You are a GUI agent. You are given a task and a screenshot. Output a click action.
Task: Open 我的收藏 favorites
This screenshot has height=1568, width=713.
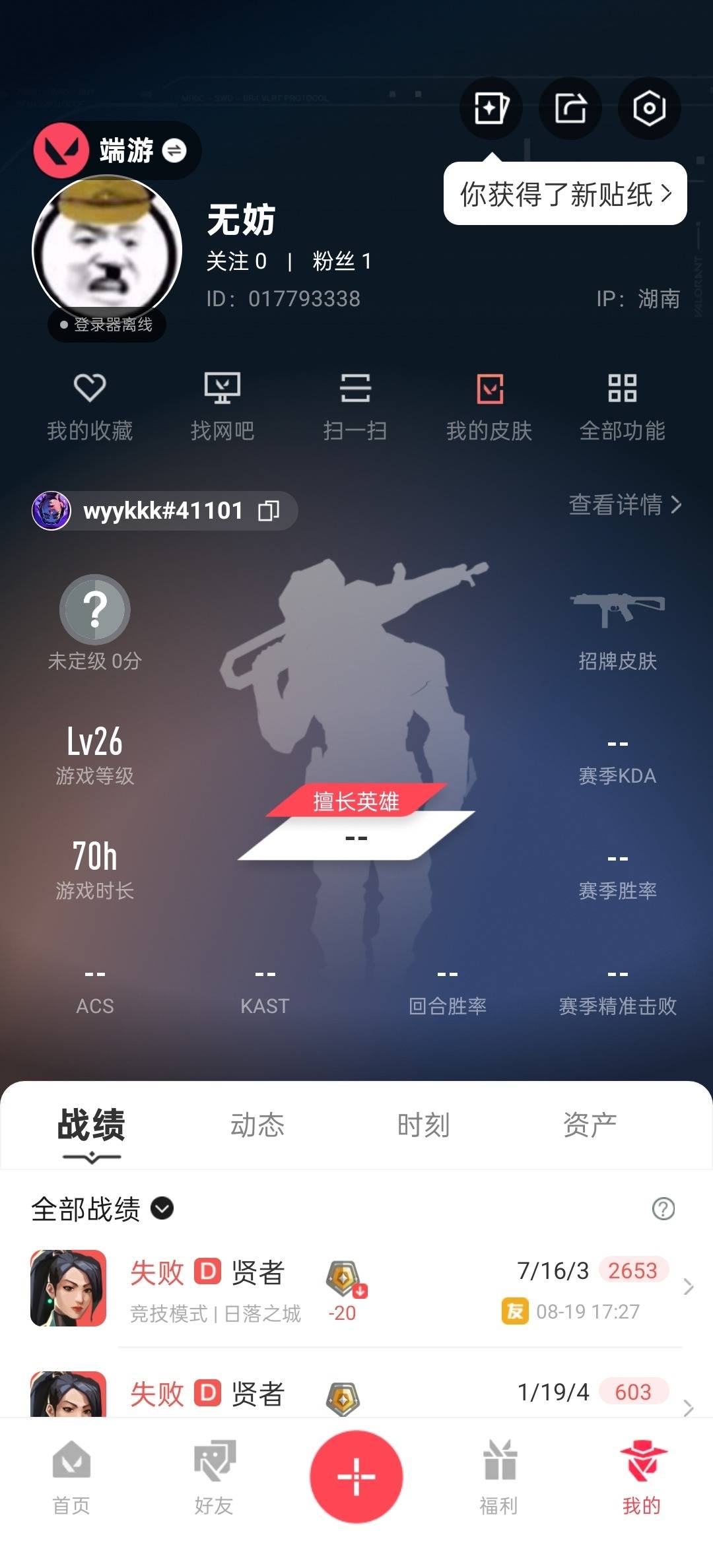(90, 405)
